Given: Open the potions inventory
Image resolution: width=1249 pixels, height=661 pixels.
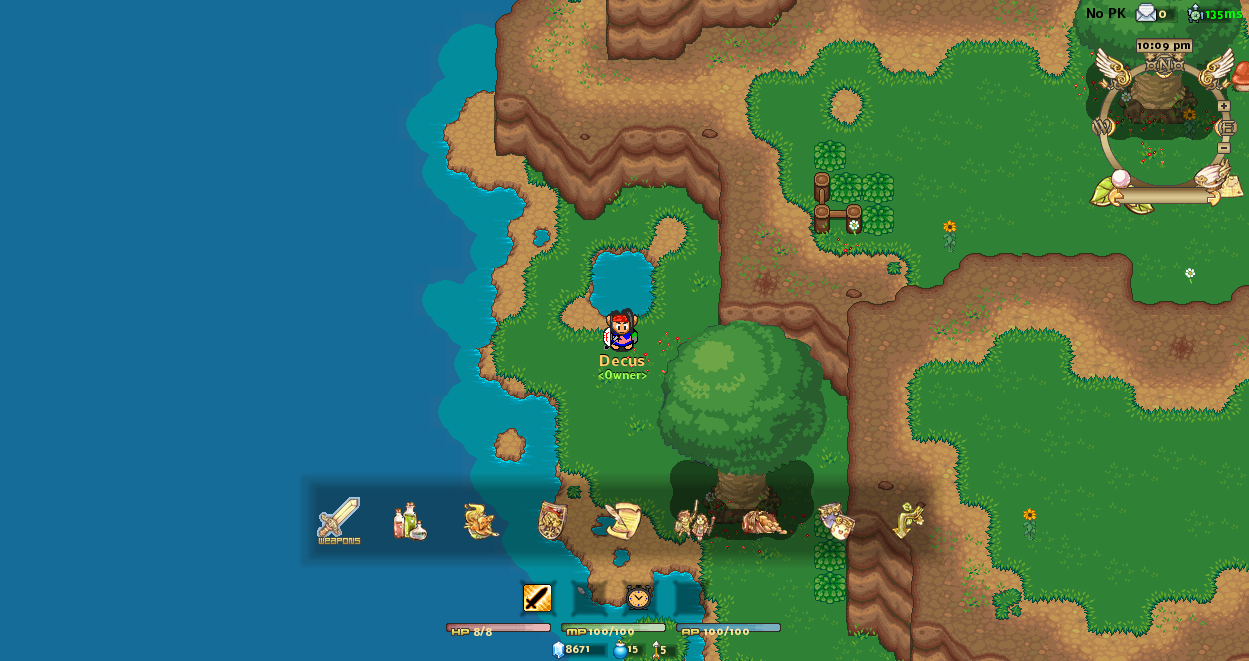Looking at the screenshot, I should coord(409,521).
